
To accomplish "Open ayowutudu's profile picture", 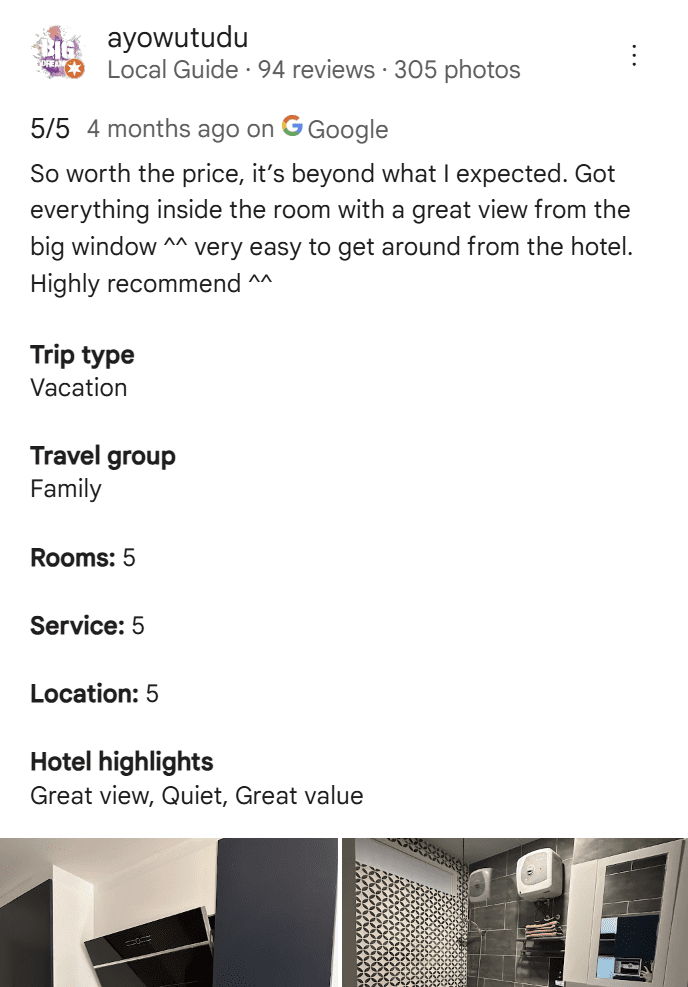I will (58, 55).
